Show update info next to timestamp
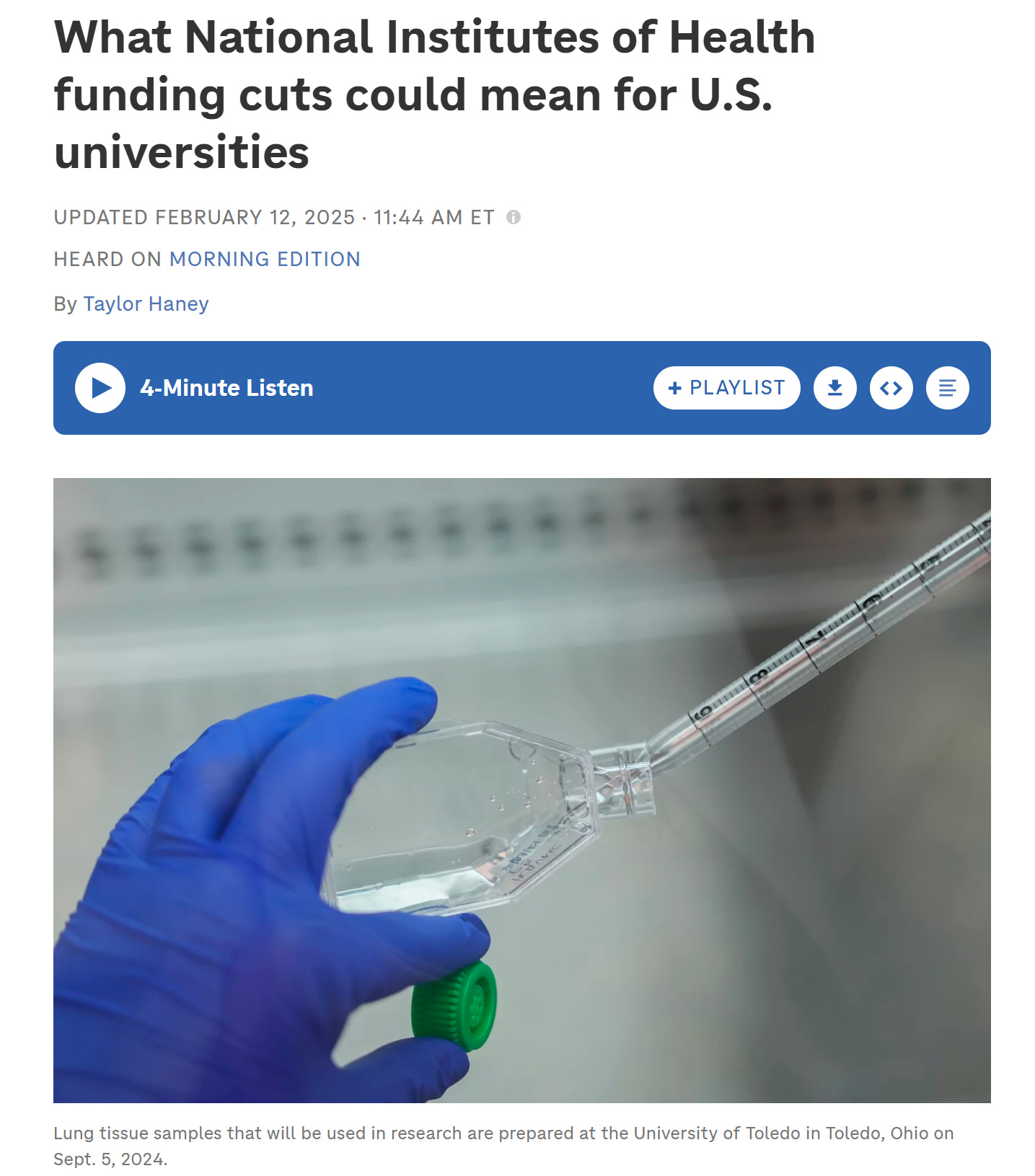This screenshot has height=1176, width=1035. (514, 217)
